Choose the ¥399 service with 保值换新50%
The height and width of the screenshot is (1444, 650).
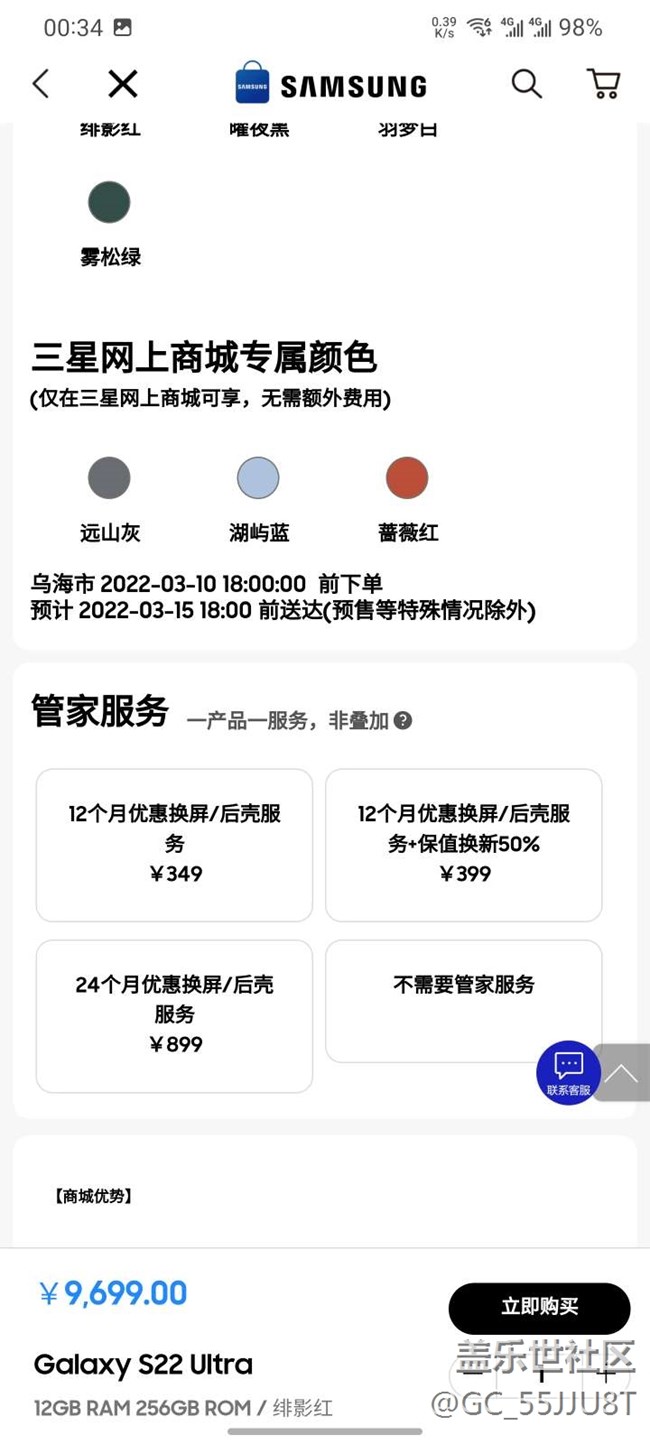click(464, 844)
